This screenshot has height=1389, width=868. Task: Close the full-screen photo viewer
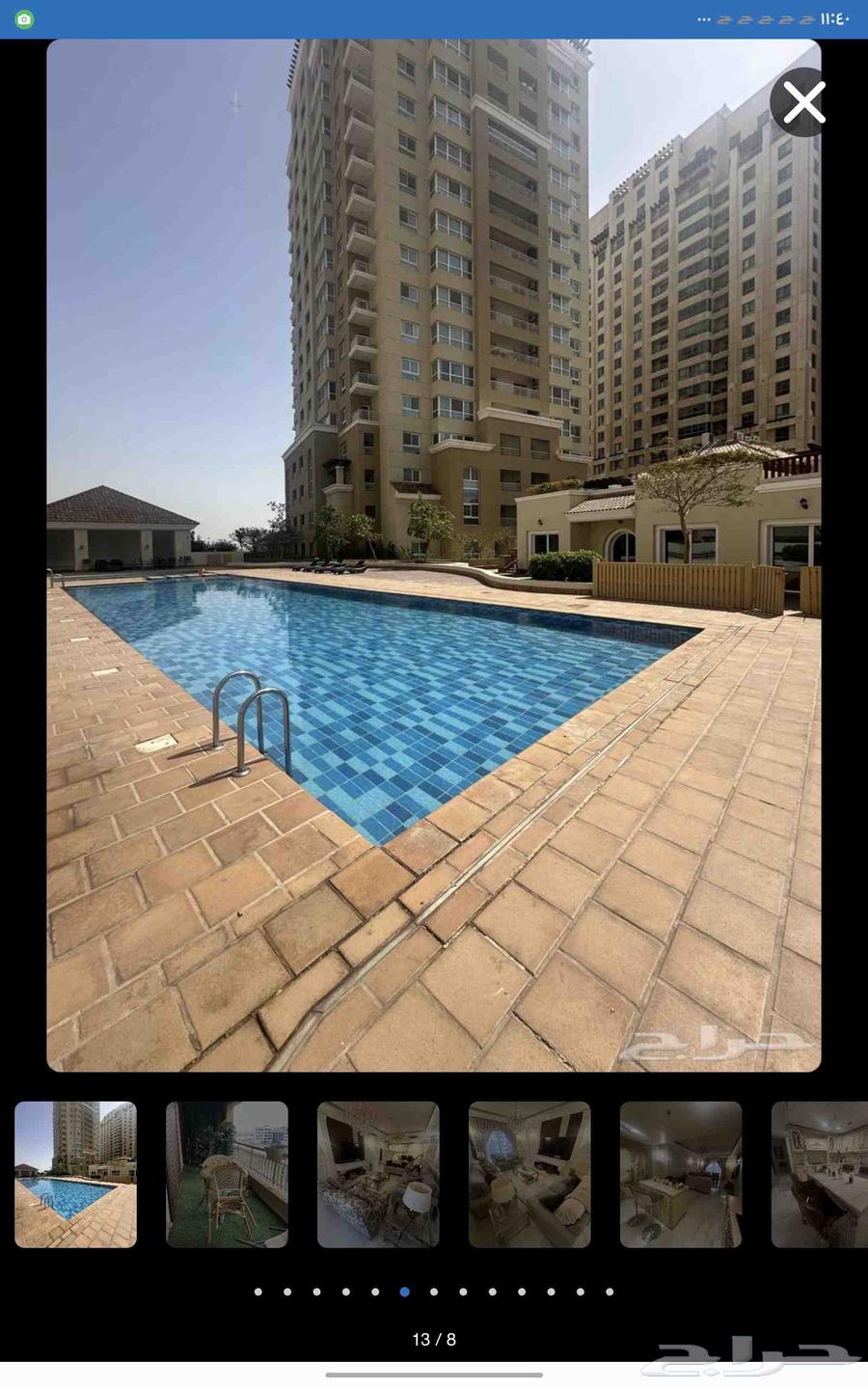pyautogui.click(x=803, y=102)
